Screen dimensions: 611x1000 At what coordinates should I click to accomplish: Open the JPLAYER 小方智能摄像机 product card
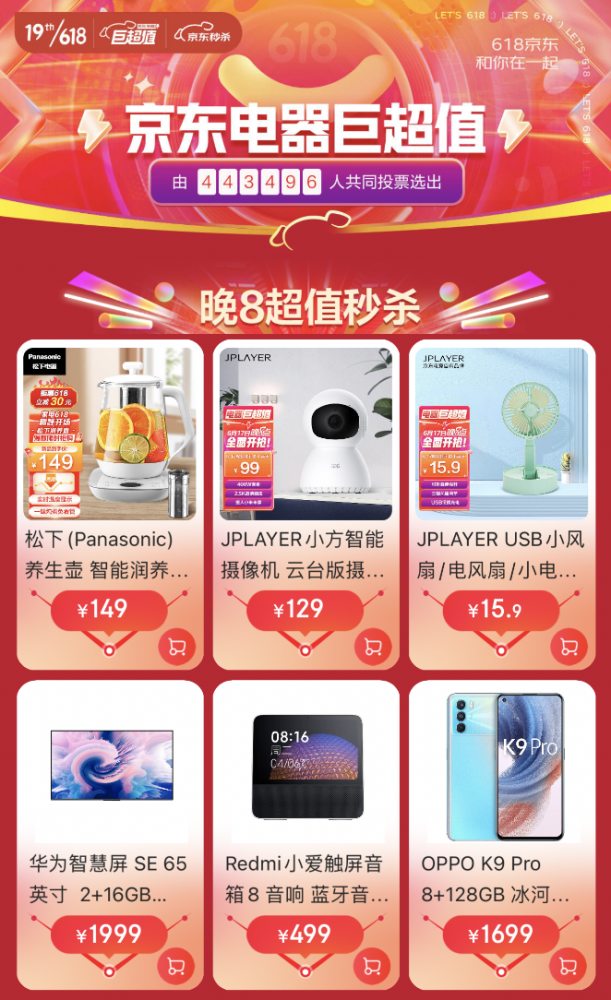pos(304,435)
